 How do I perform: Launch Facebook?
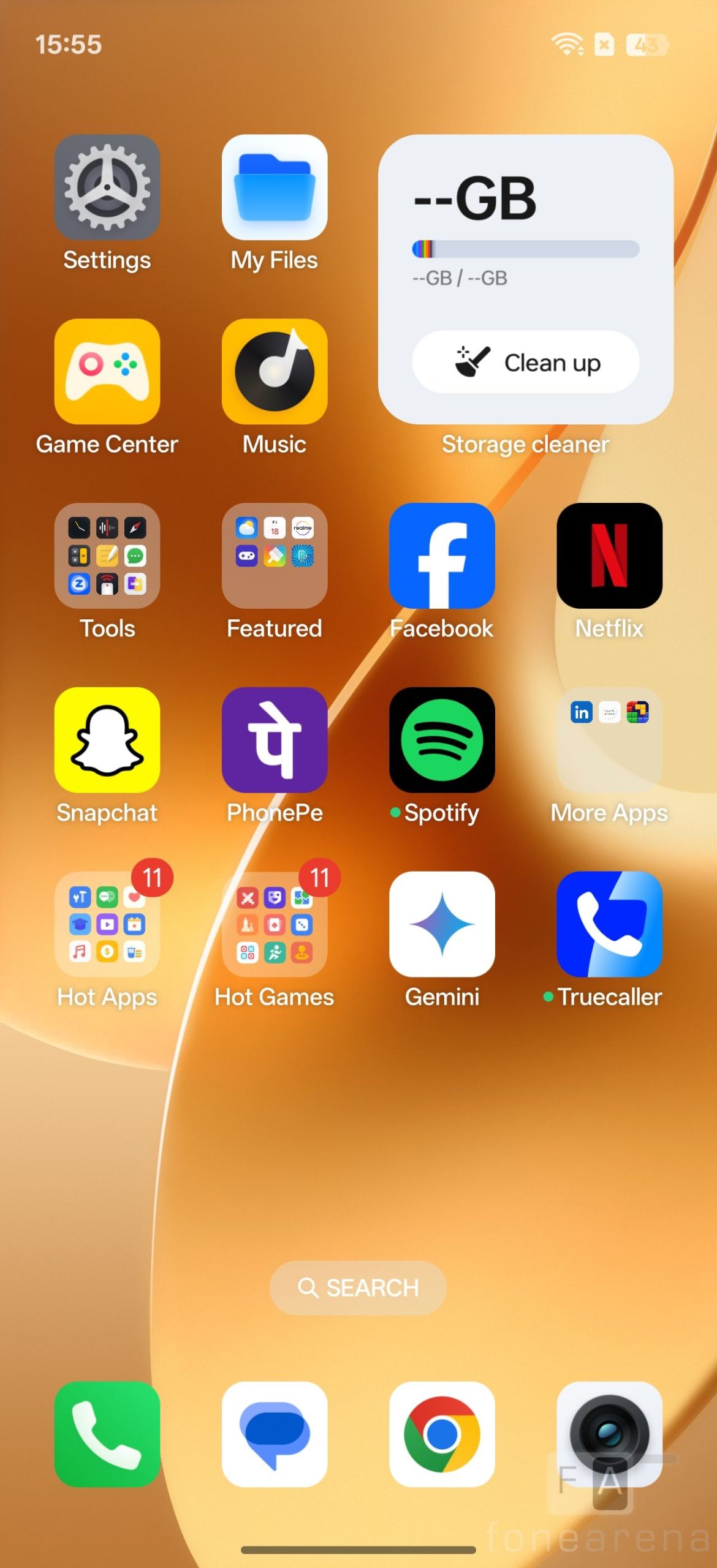pos(442,556)
